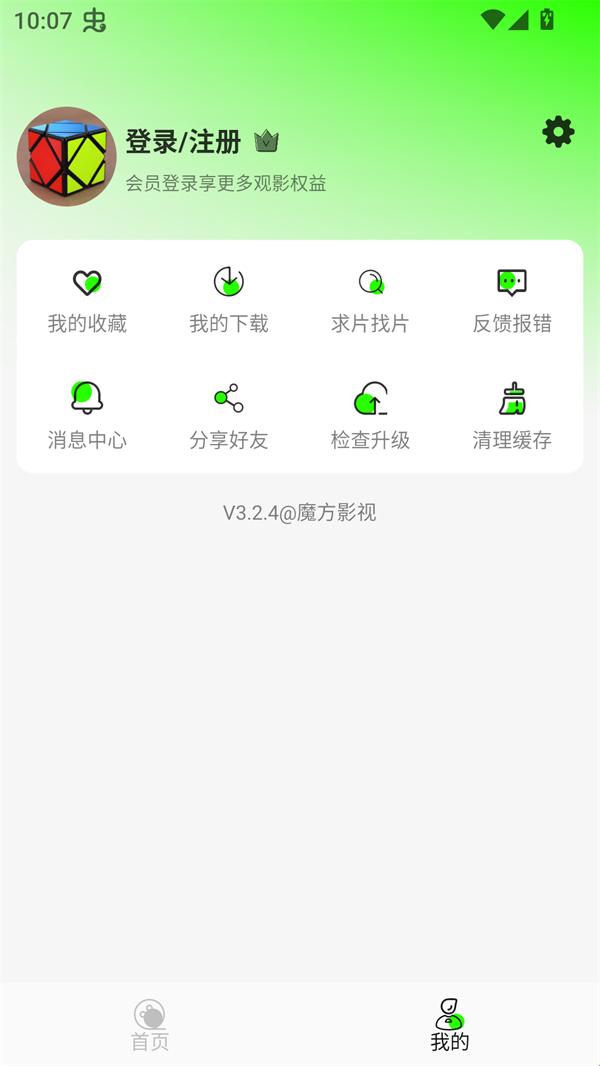Image resolution: width=600 pixels, height=1066 pixels.
Task: Clear cache with 清理缓存
Action: [512, 415]
